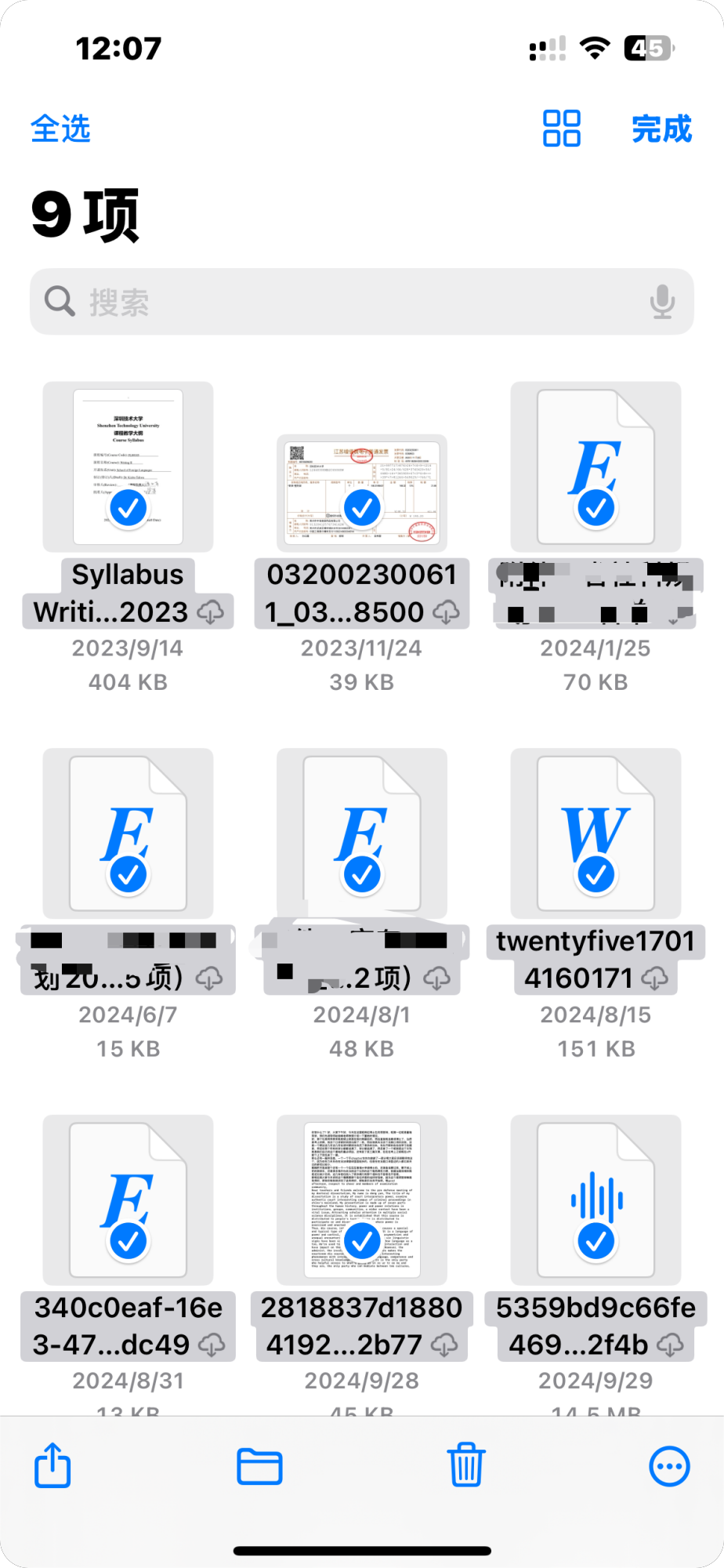Viewport: 724px width, 1568px height.
Task: Share the selected files
Action: 52,1465
